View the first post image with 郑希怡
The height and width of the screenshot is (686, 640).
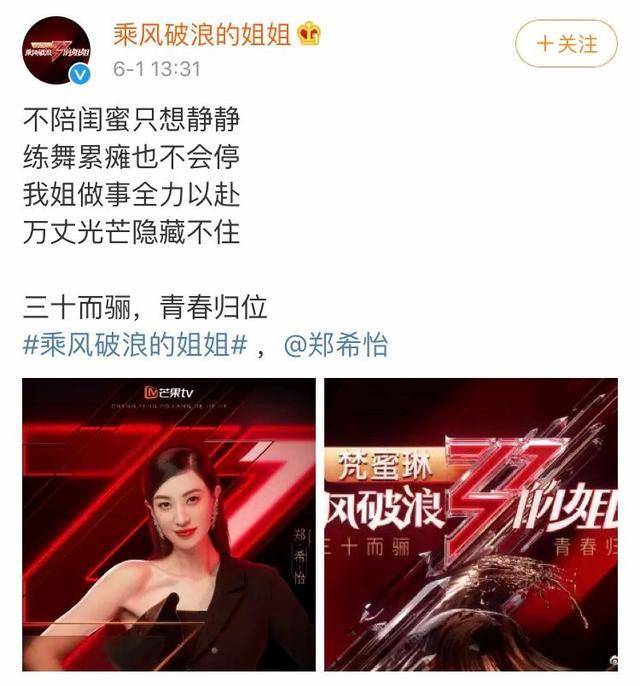tap(168, 524)
